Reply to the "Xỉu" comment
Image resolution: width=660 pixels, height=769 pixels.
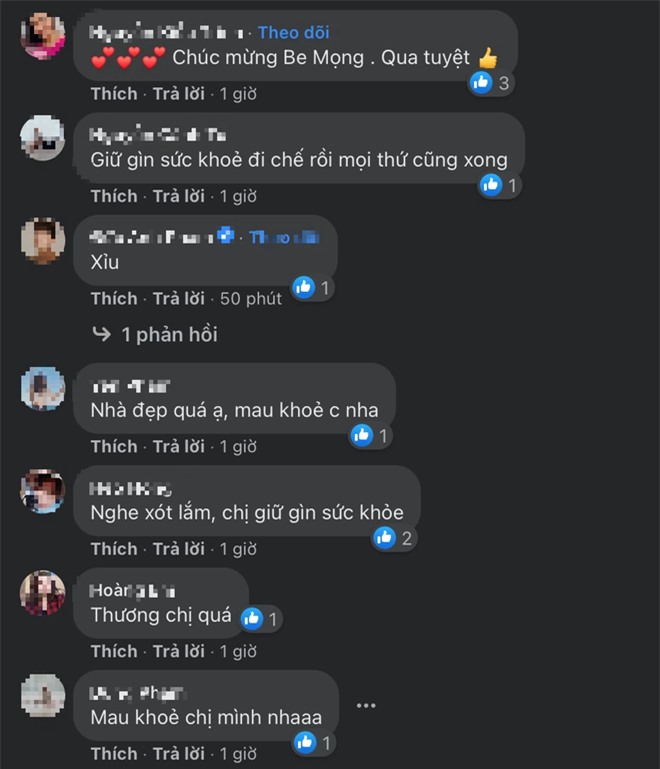178,298
